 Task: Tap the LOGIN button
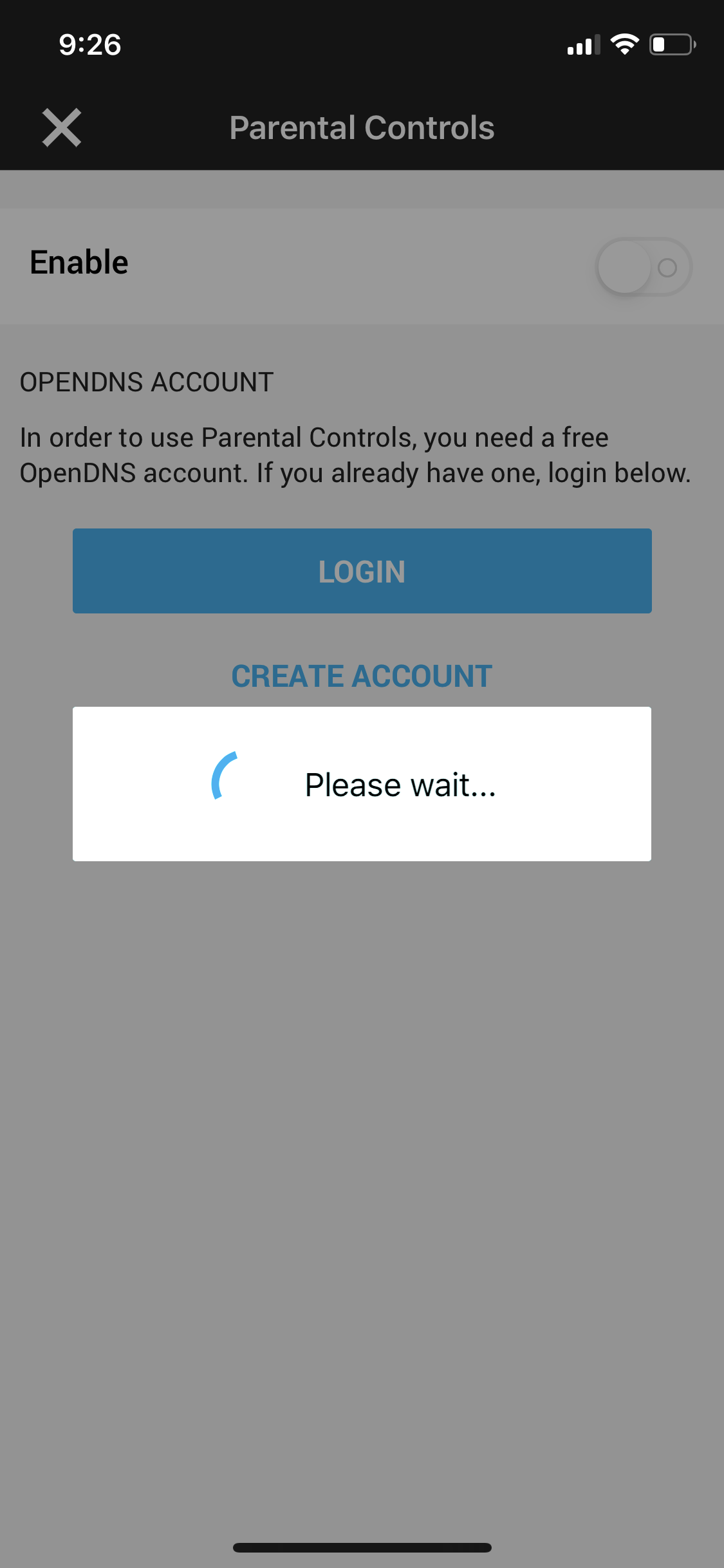362,571
